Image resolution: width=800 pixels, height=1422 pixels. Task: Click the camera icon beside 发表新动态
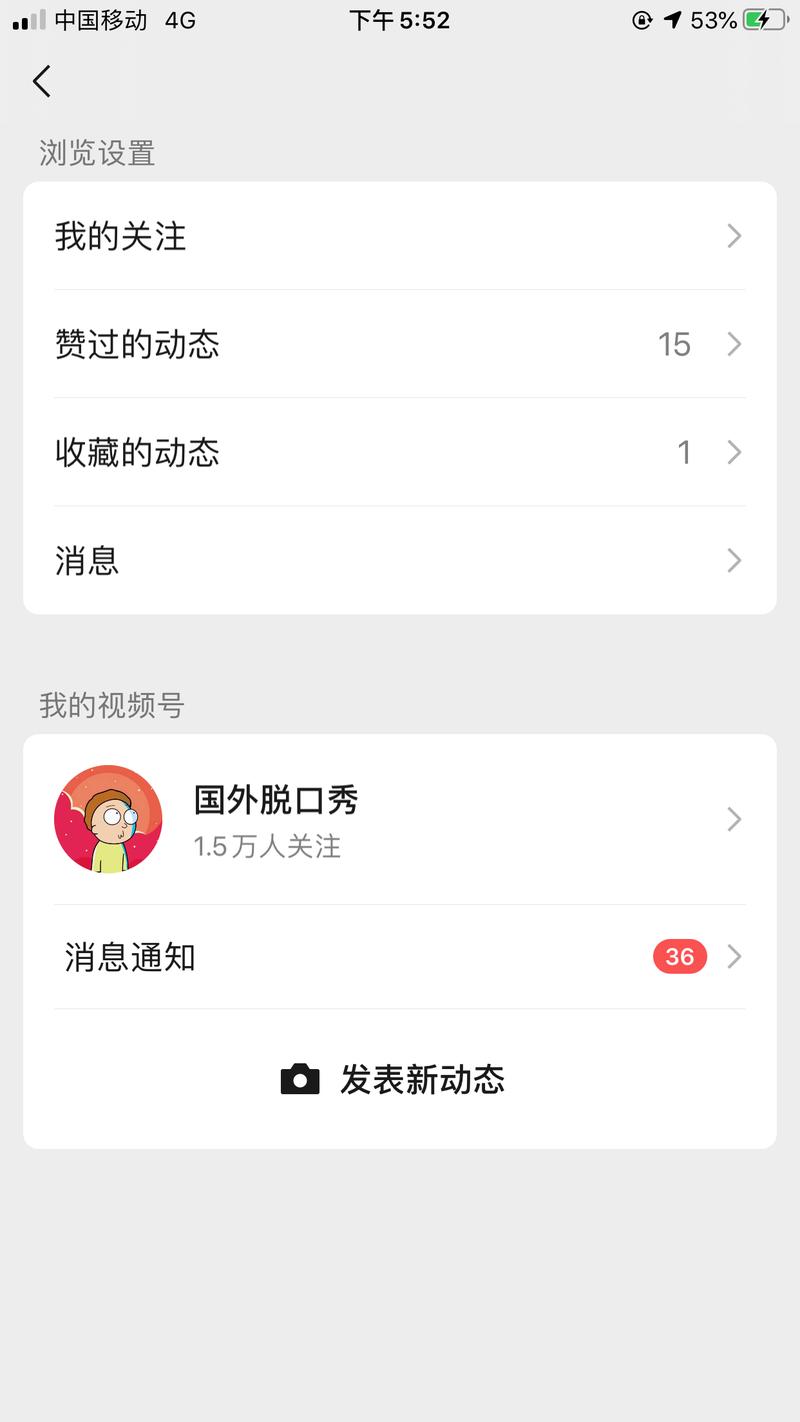300,1080
